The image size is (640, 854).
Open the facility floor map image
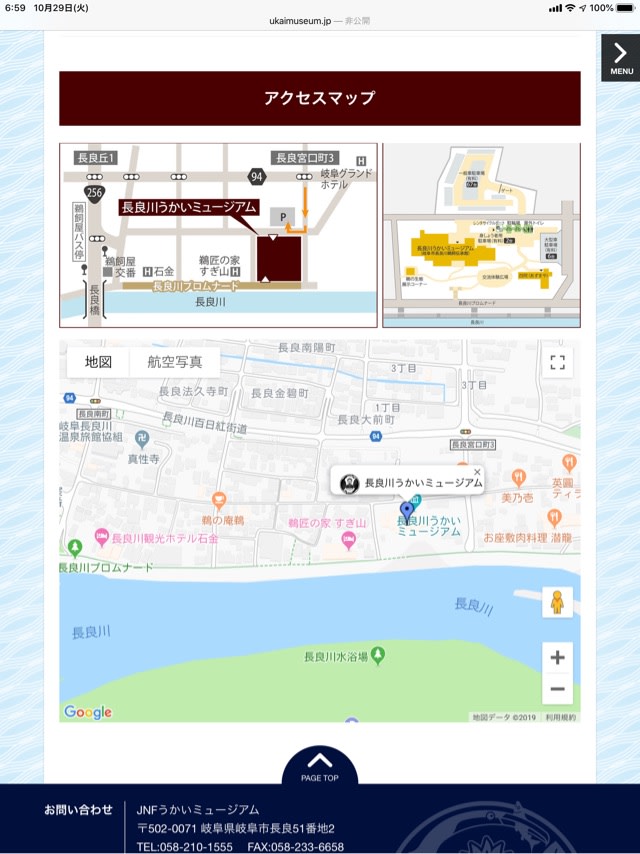point(481,235)
